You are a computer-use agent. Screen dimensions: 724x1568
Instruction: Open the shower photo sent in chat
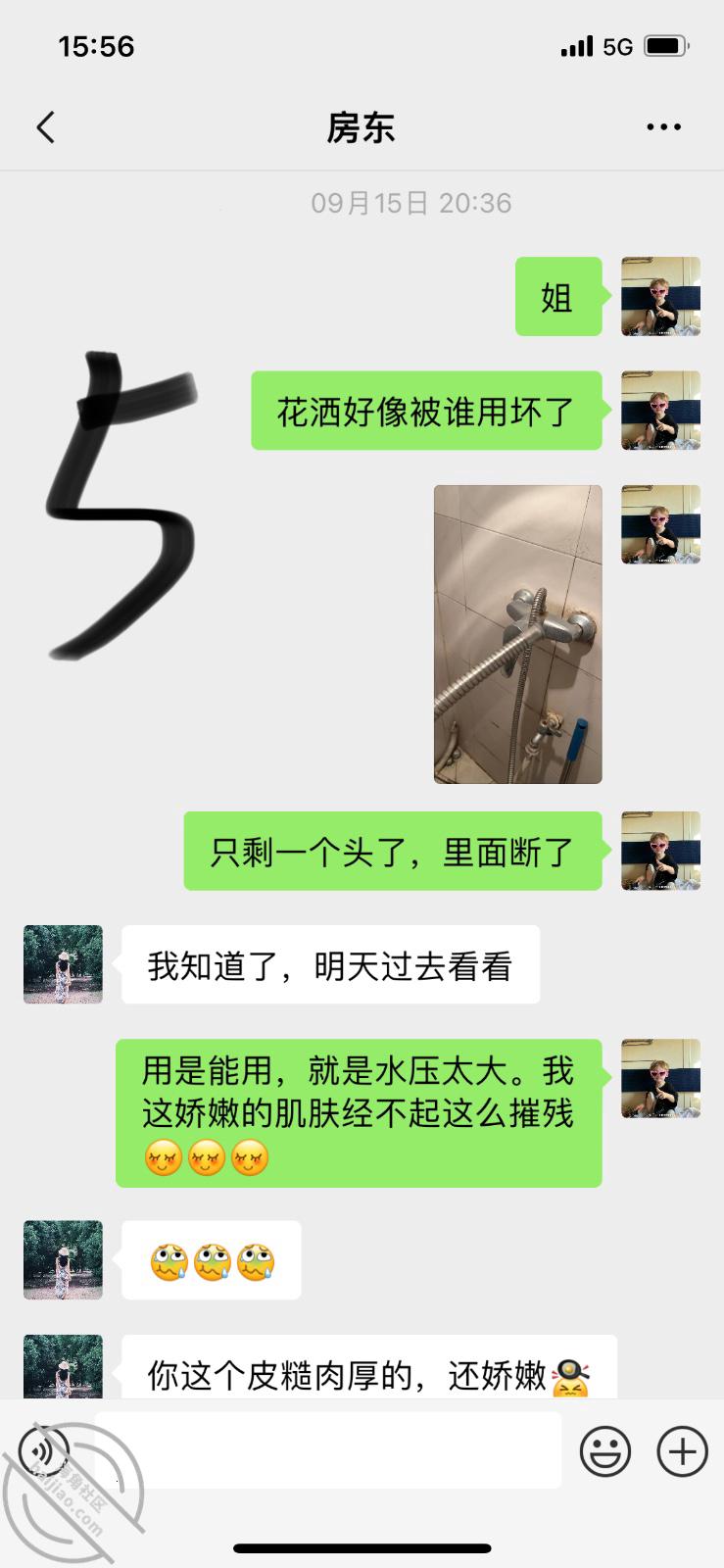click(x=517, y=634)
